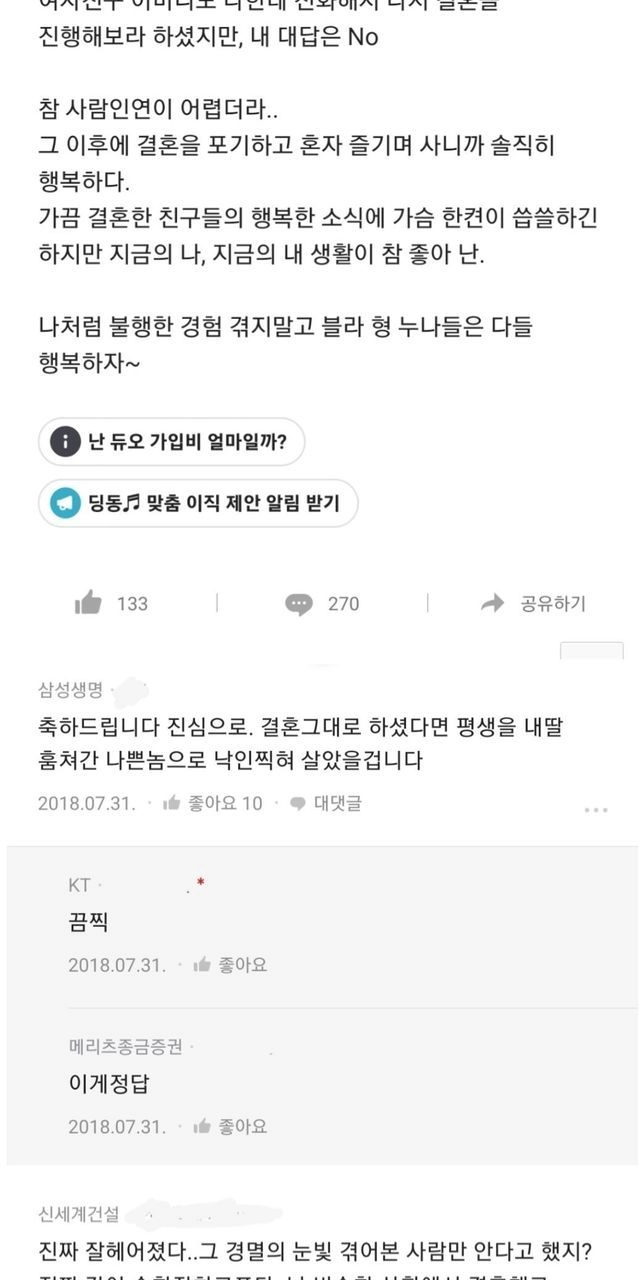Open overflow menu on 삼성생명 comment
This screenshot has height=1280, width=640.
(x=596, y=808)
